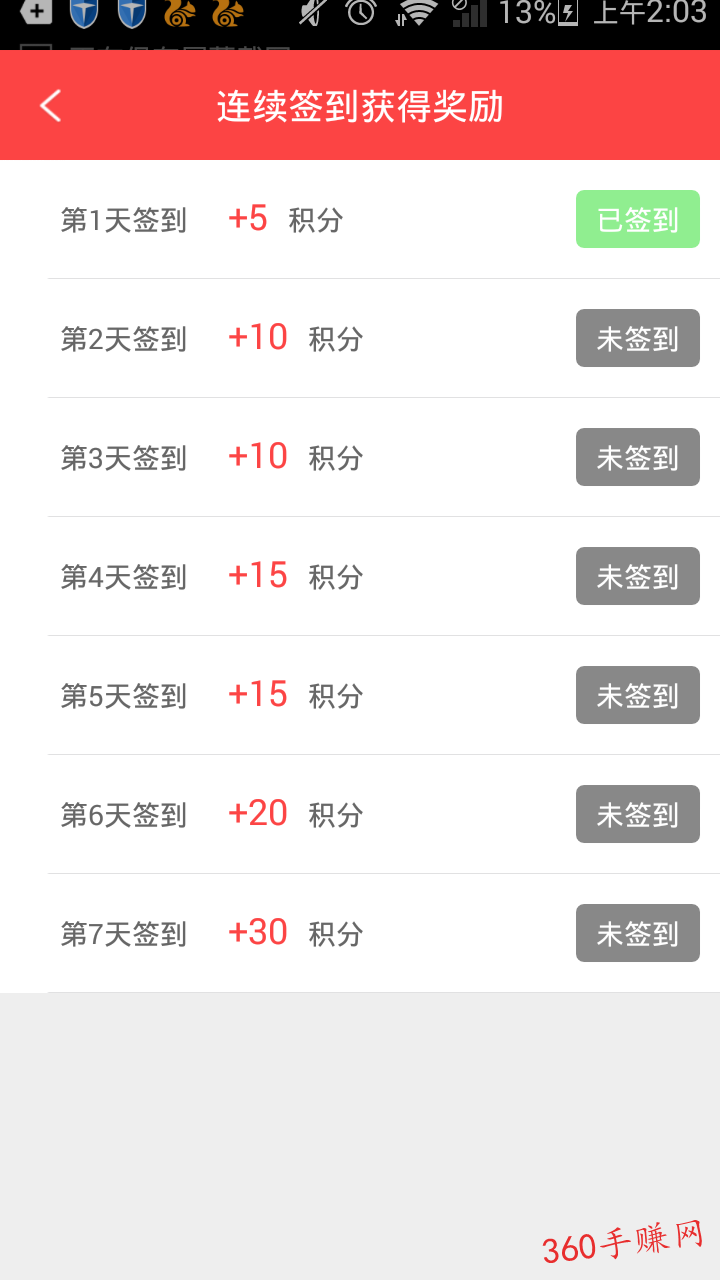The image size is (720, 1280).
Task: Select 未签到 for 第5天签到
Action: (638, 695)
